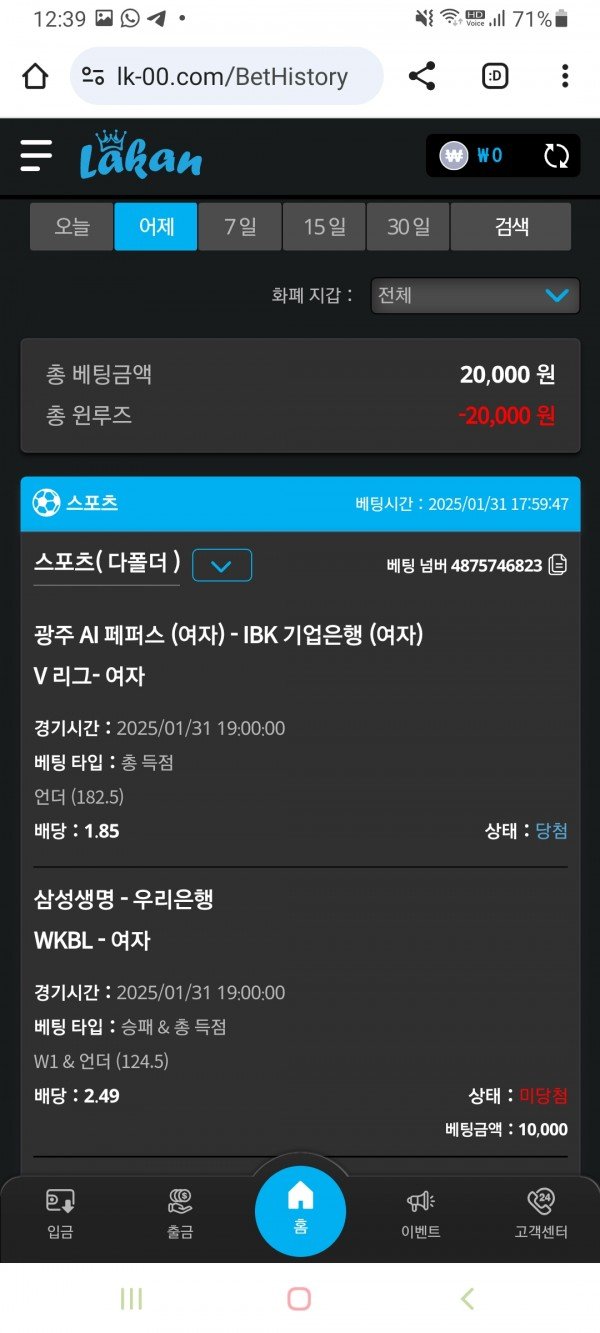Switch to the 7일 filter

coord(240,227)
